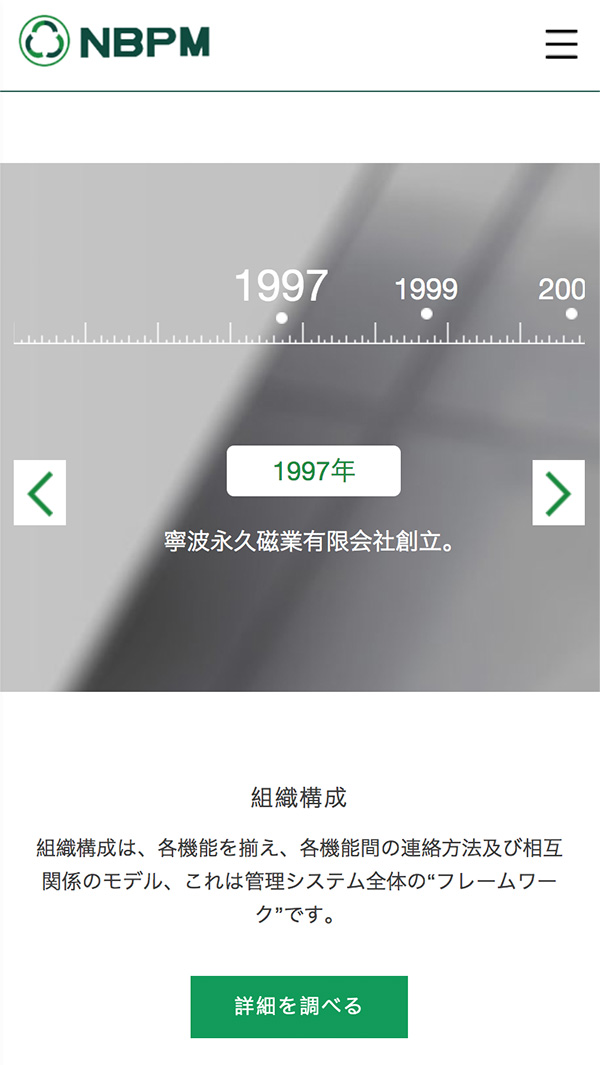Select the 1999 marker on the timeline

tap(427, 313)
